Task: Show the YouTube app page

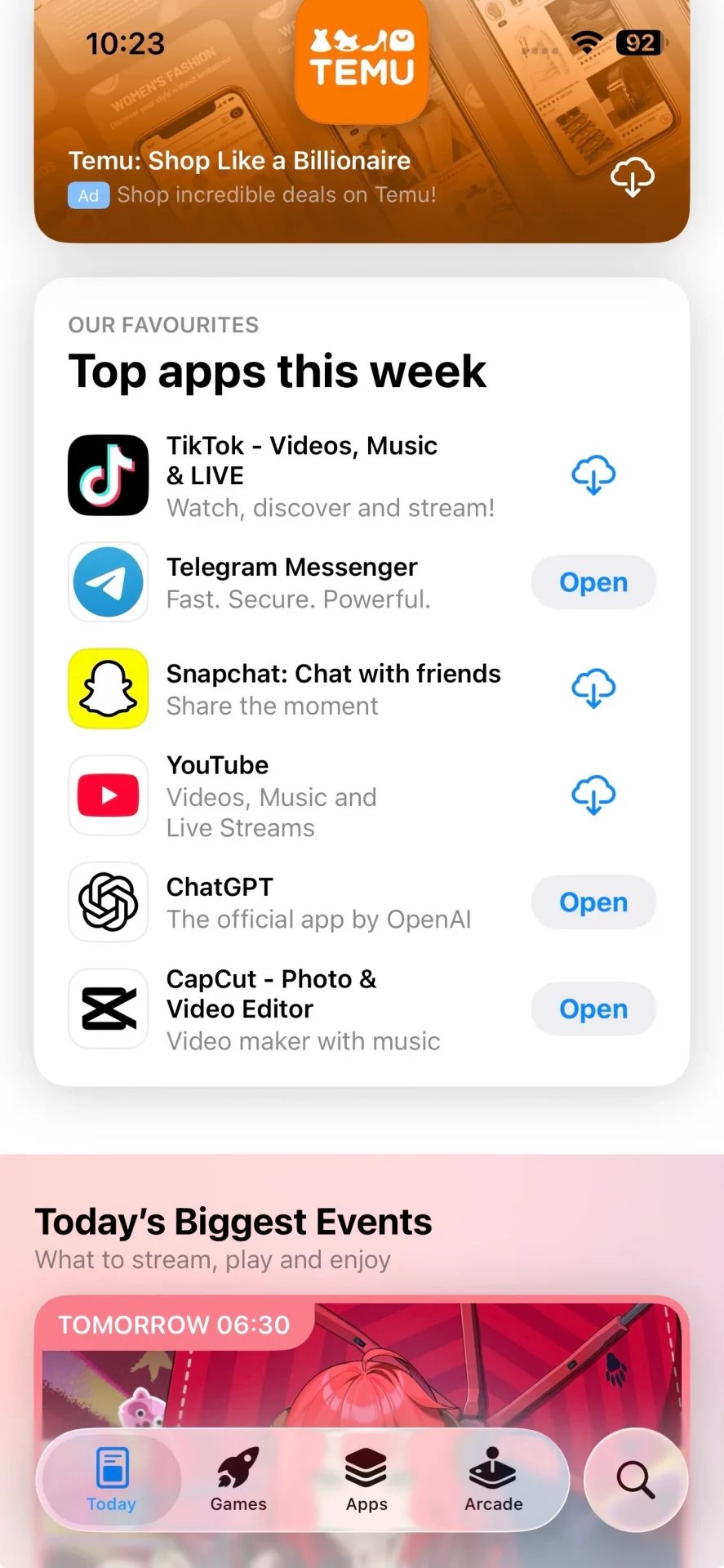Action: [x=271, y=795]
